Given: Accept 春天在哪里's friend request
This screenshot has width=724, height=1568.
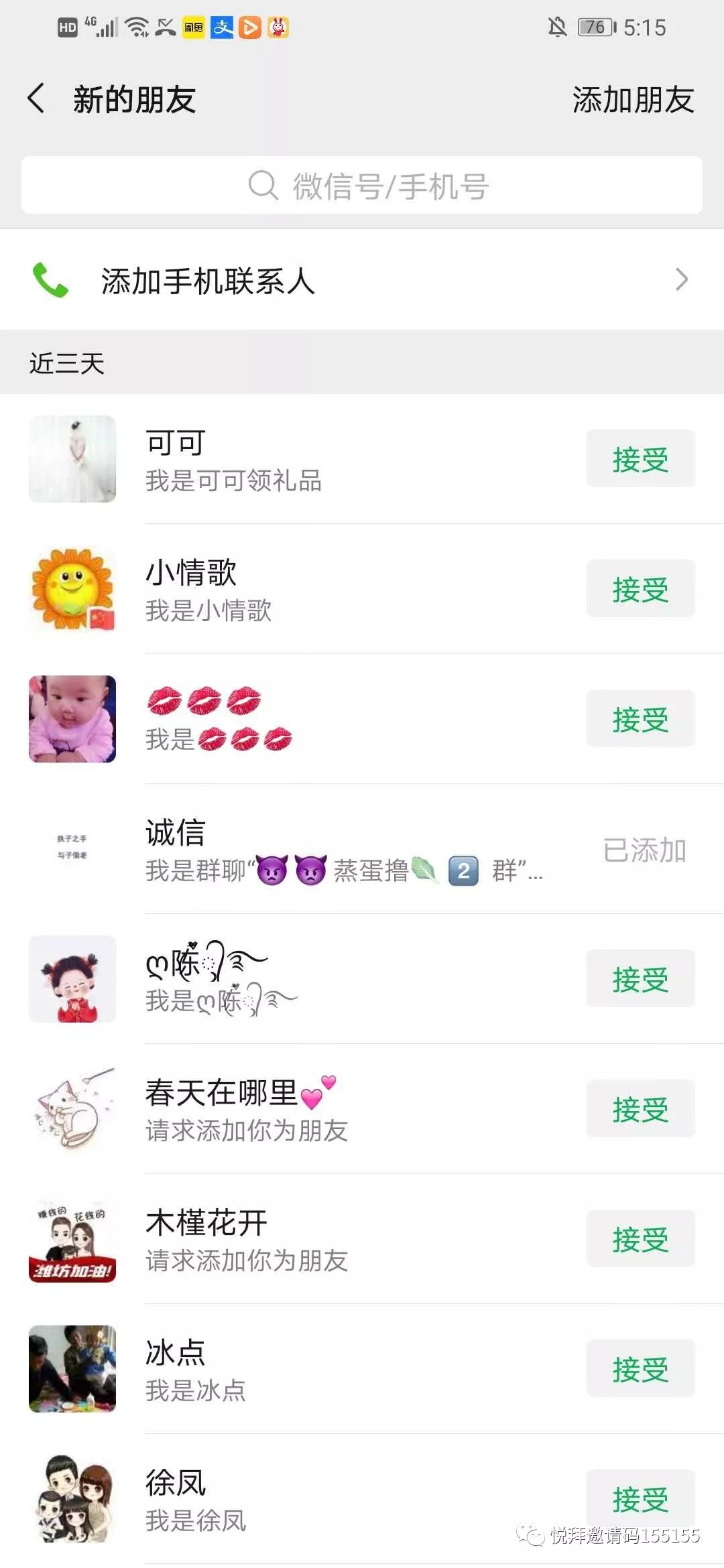Looking at the screenshot, I should coord(640,1109).
